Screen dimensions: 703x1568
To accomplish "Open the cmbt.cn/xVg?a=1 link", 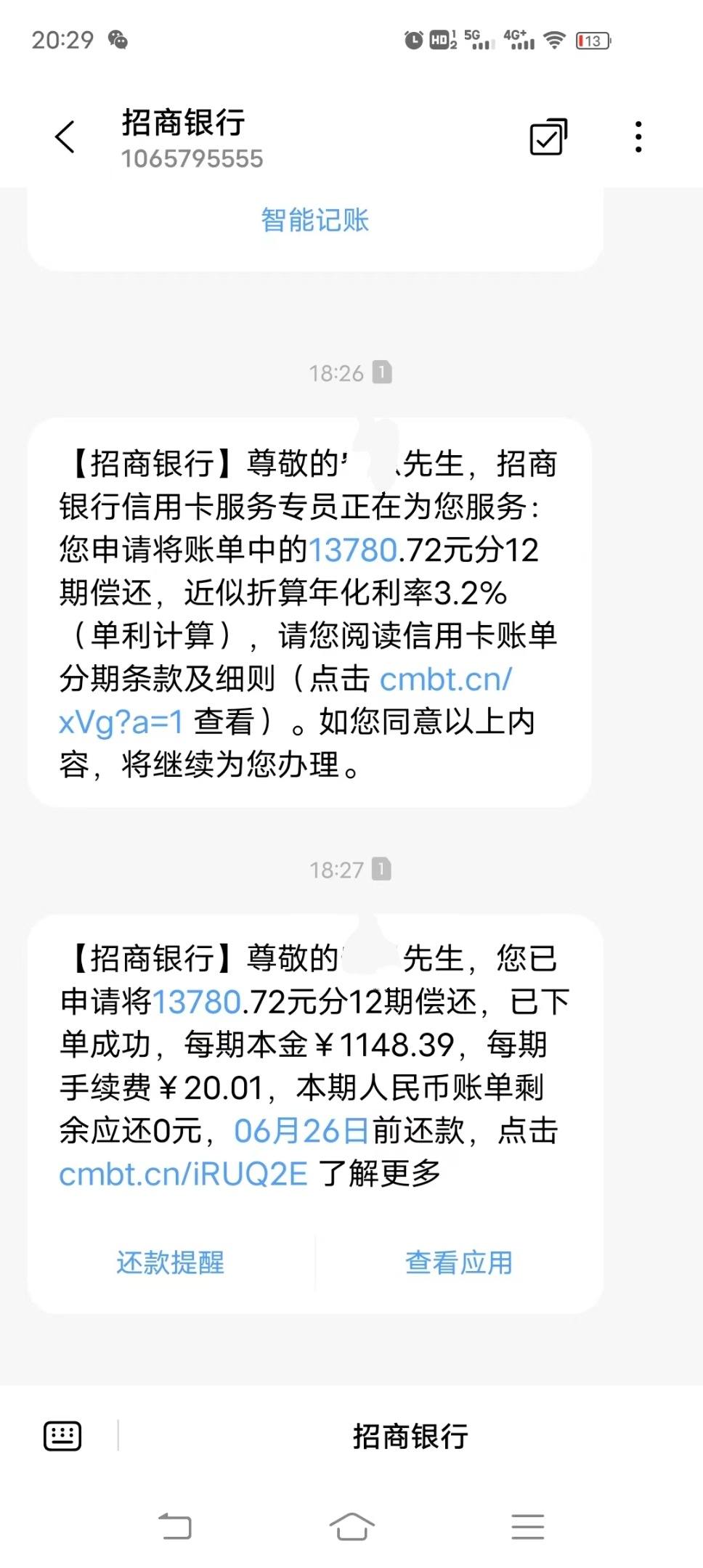I will tap(286, 701).
